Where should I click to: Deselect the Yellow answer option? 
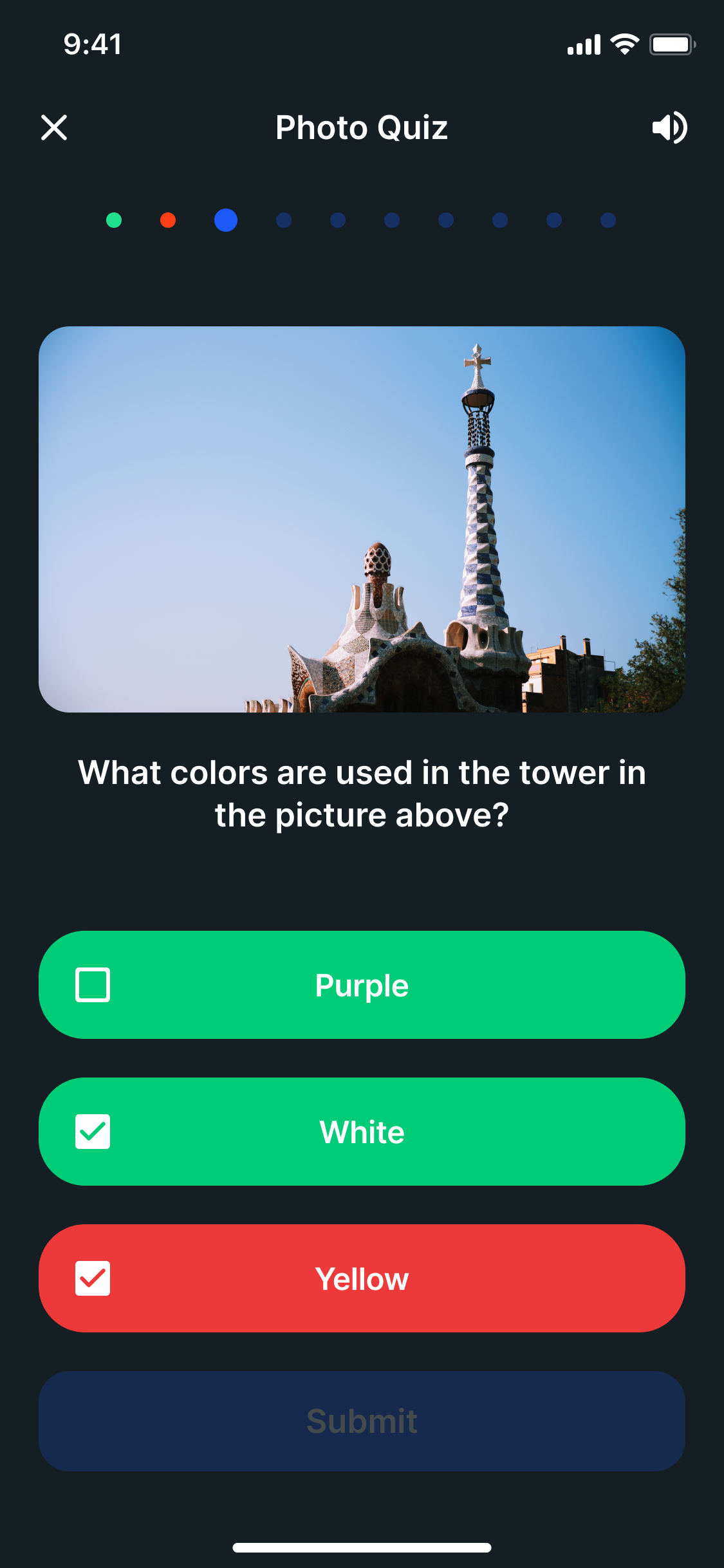93,1278
